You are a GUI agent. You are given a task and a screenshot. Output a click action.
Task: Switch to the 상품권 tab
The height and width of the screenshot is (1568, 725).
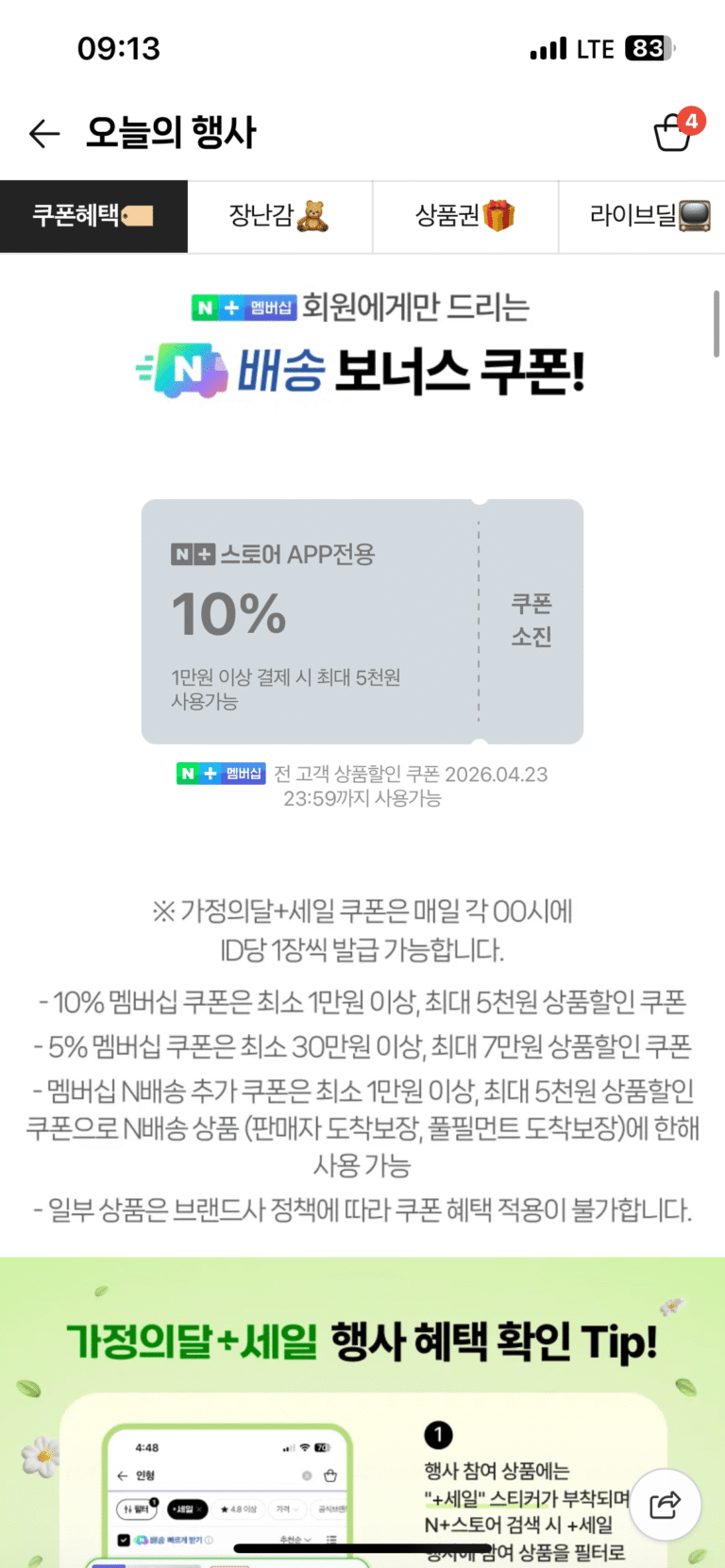click(465, 216)
